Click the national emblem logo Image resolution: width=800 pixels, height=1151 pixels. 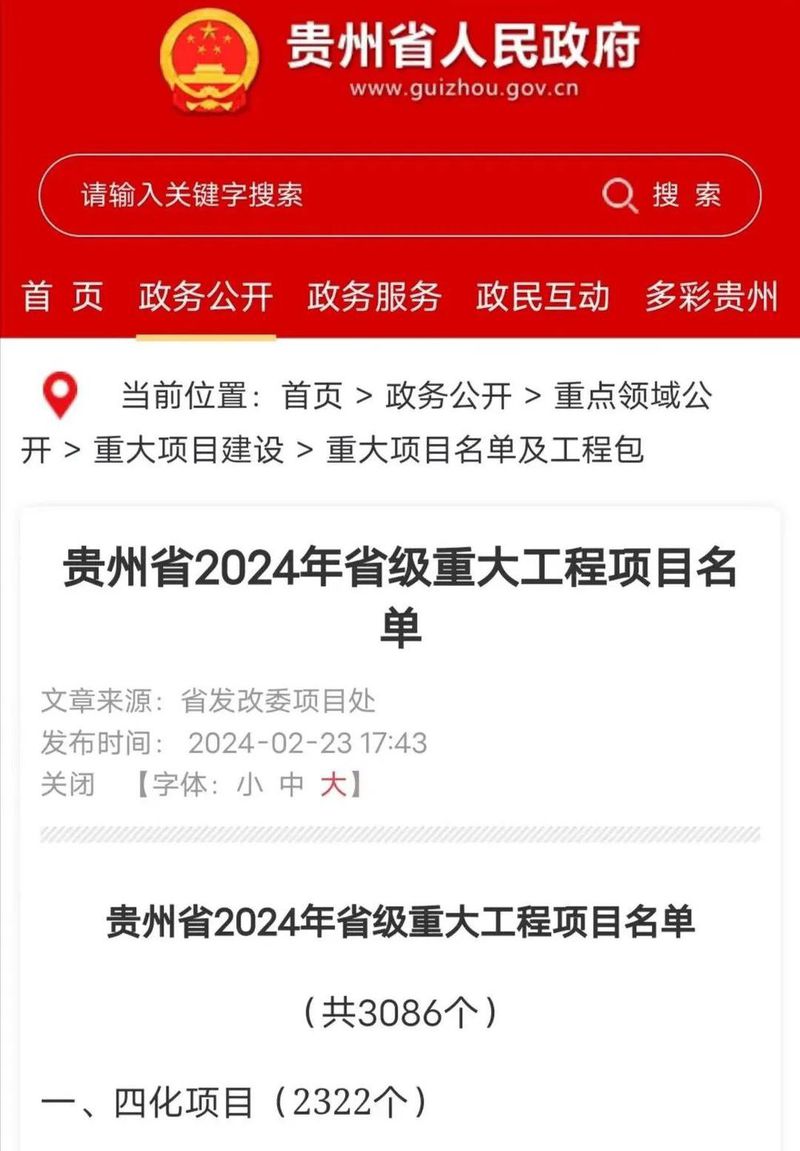tap(204, 58)
